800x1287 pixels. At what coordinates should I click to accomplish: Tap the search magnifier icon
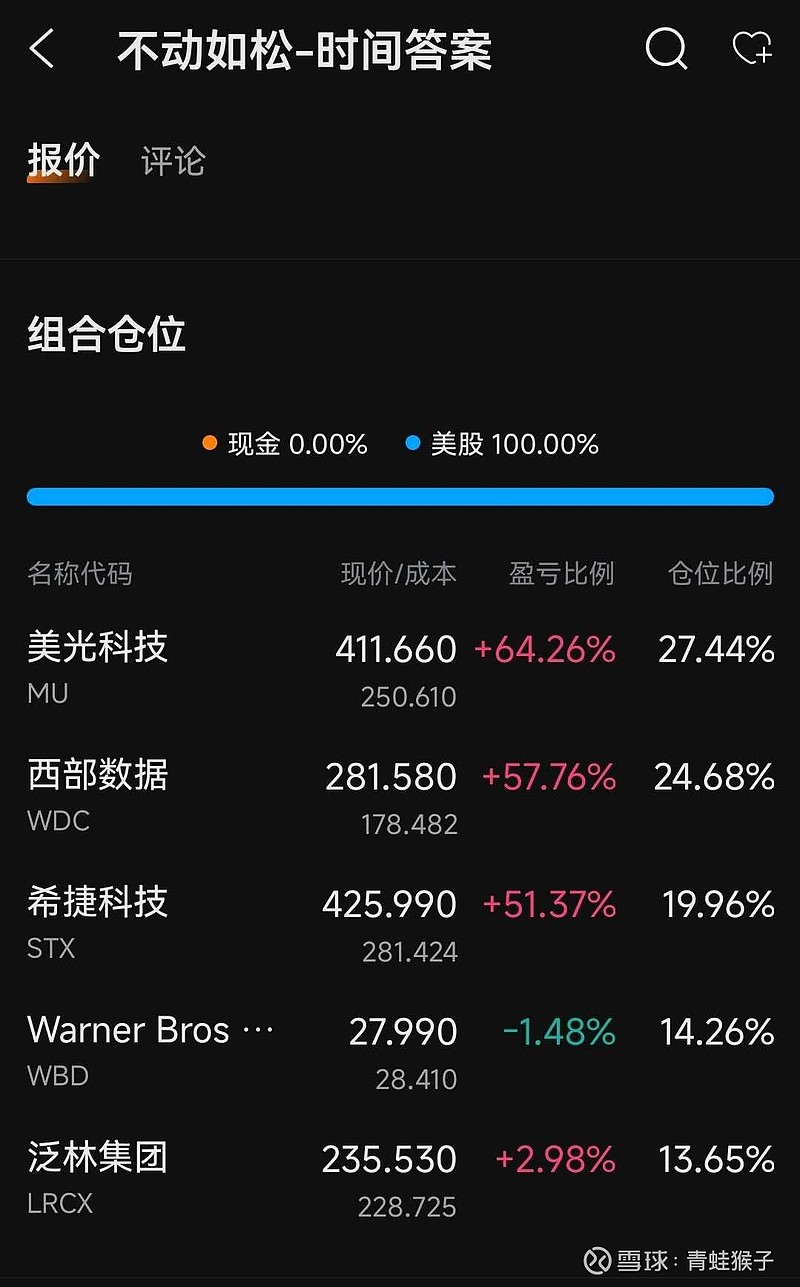666,48
